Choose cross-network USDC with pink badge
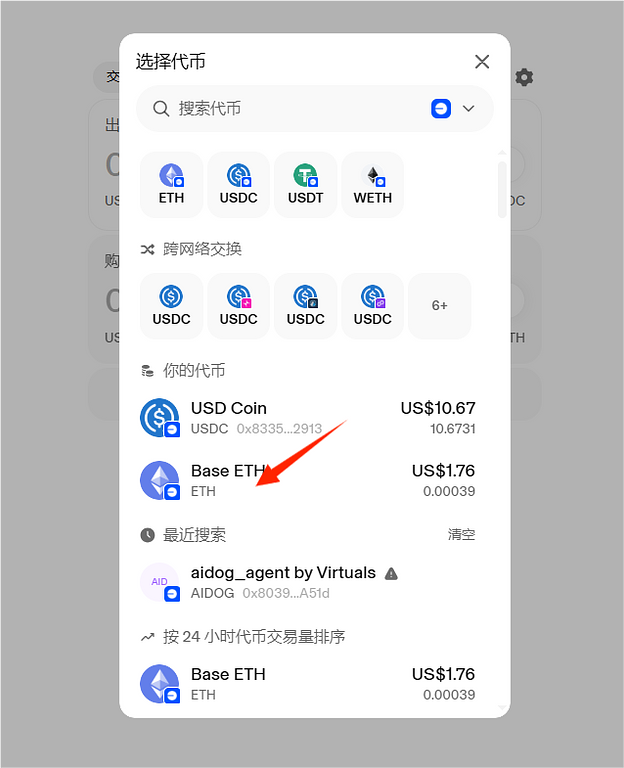 [x=238, y=306]
